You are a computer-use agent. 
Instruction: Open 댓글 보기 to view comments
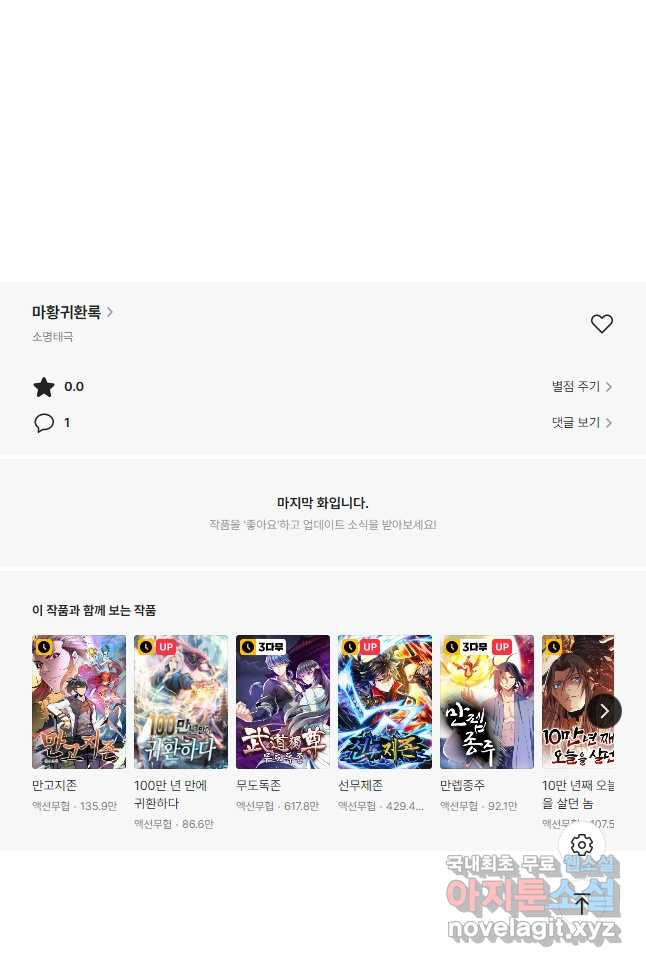pos(581,423)
